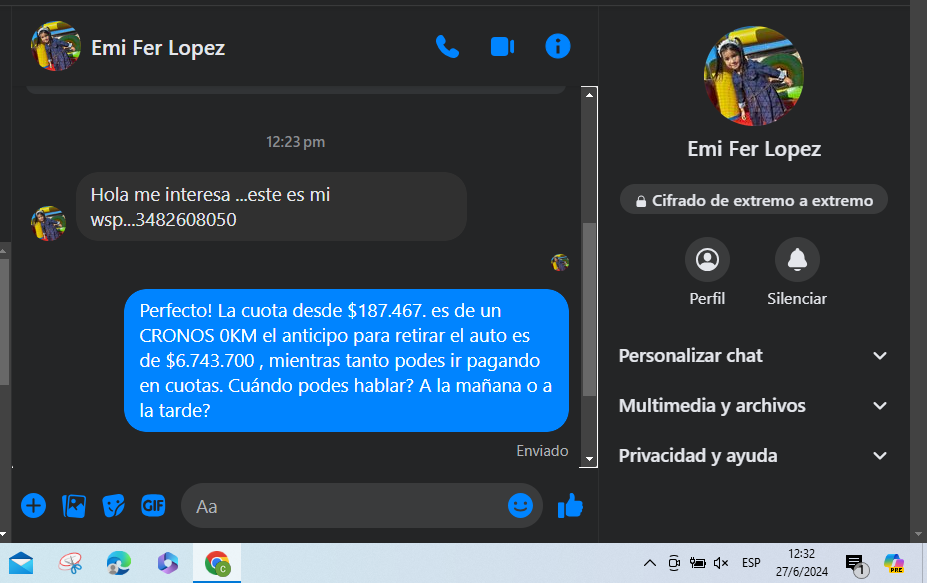Expand Personalizar chat section
The image size is (927, 583).
click(753, 356)
